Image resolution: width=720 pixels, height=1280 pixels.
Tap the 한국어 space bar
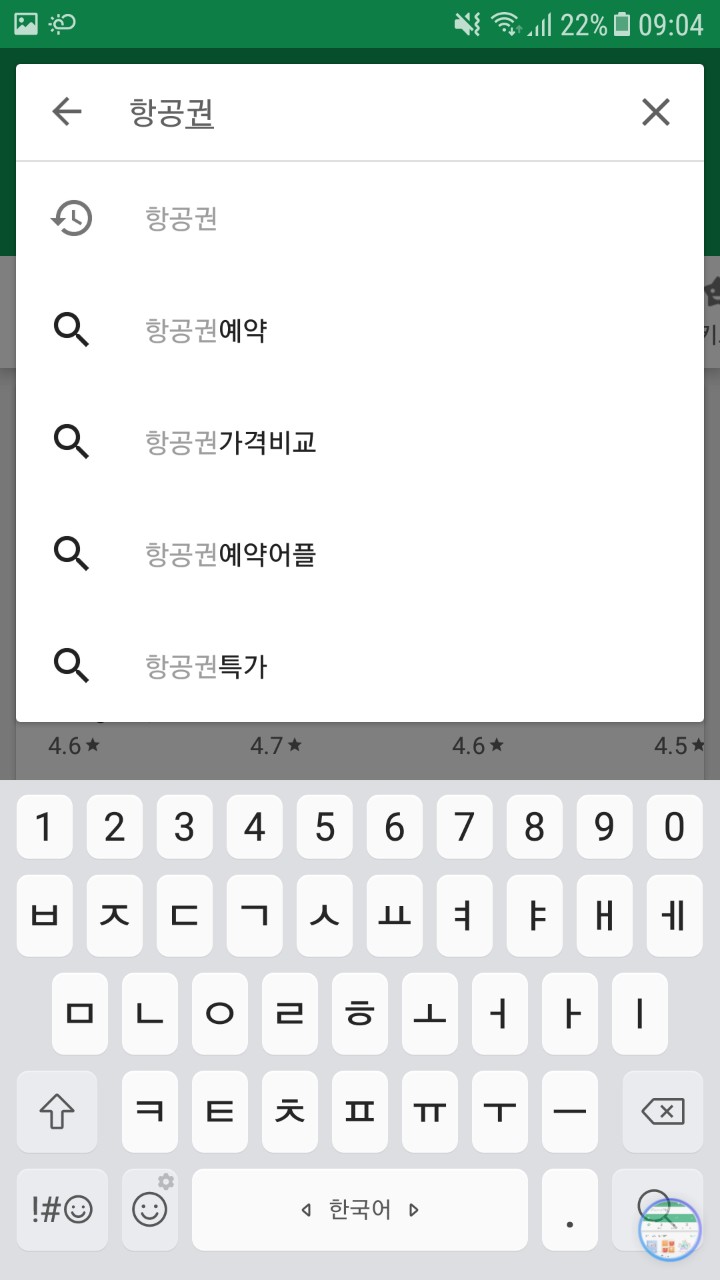pos(360,1210)
